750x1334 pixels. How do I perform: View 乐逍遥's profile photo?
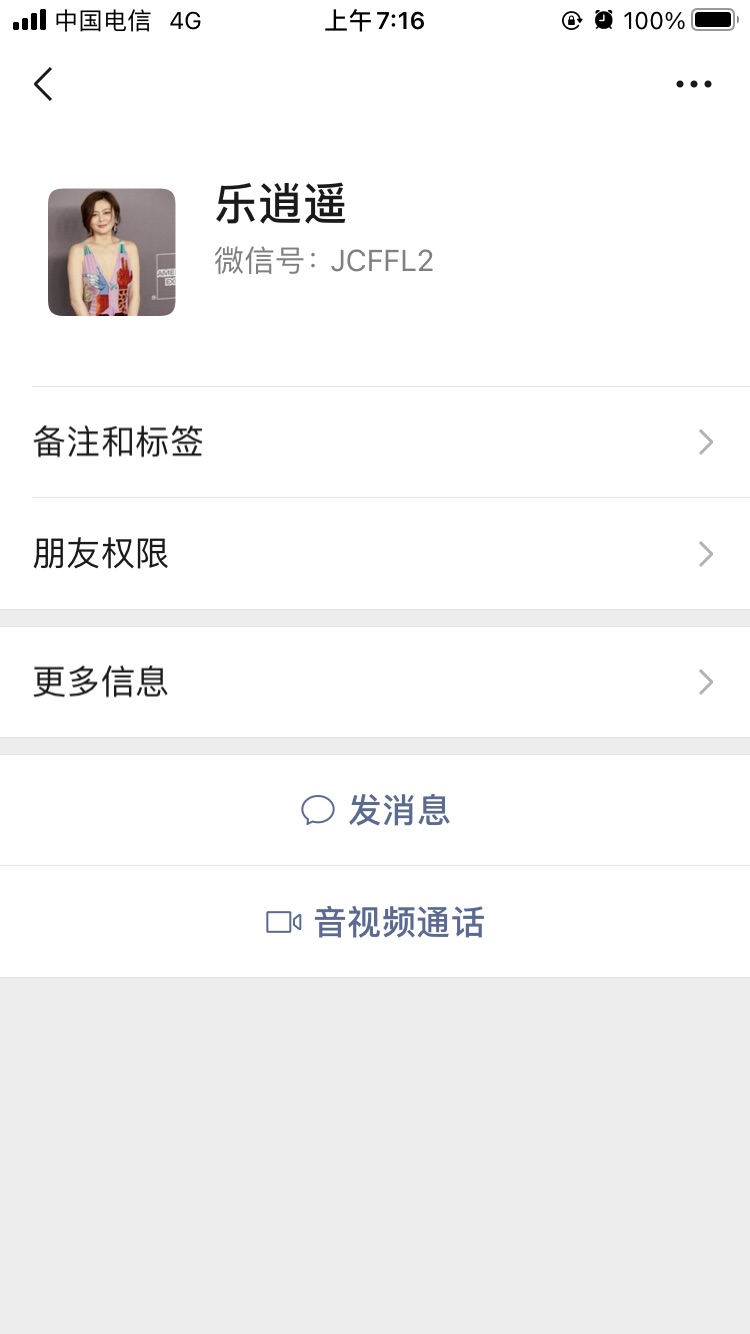112,252
